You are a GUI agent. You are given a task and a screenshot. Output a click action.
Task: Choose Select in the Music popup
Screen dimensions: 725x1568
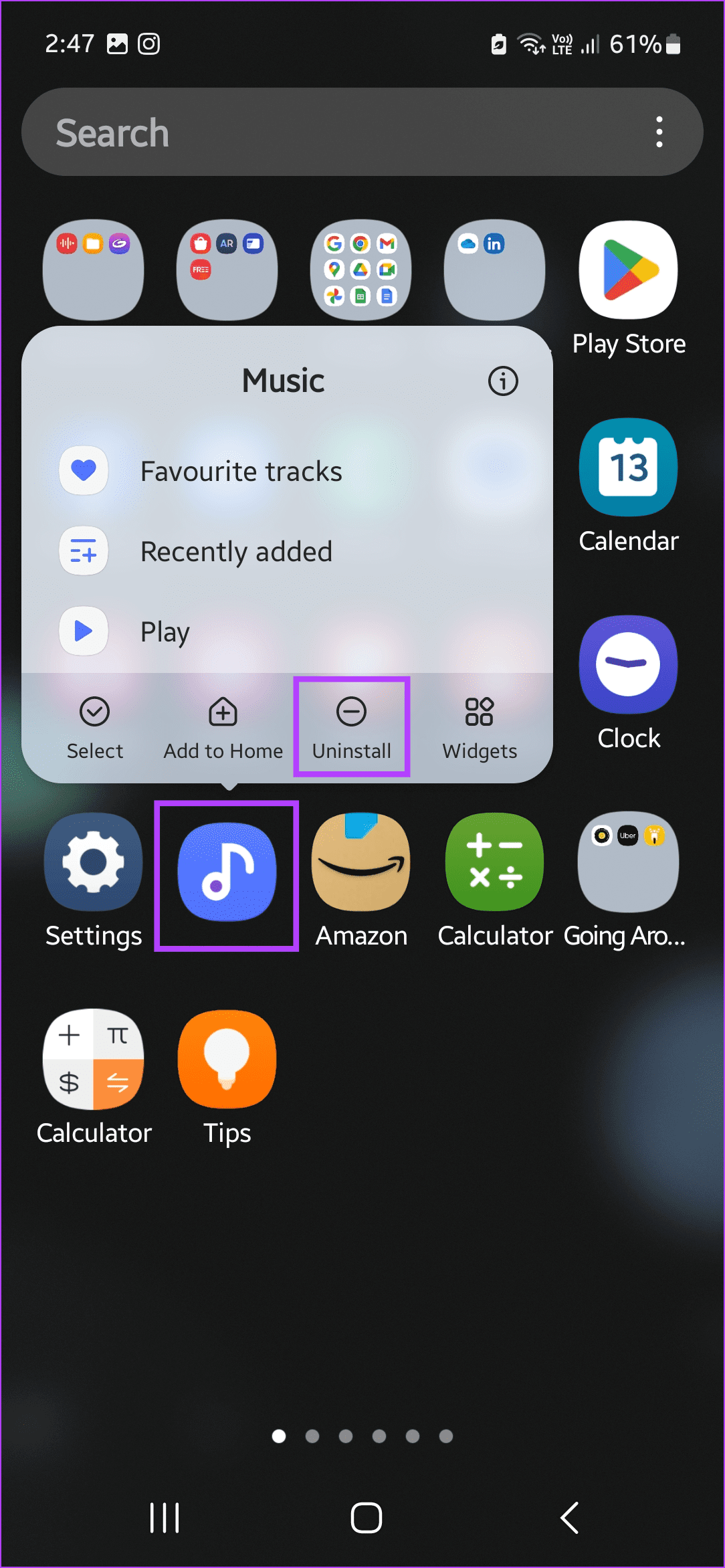tap(94, 727)
